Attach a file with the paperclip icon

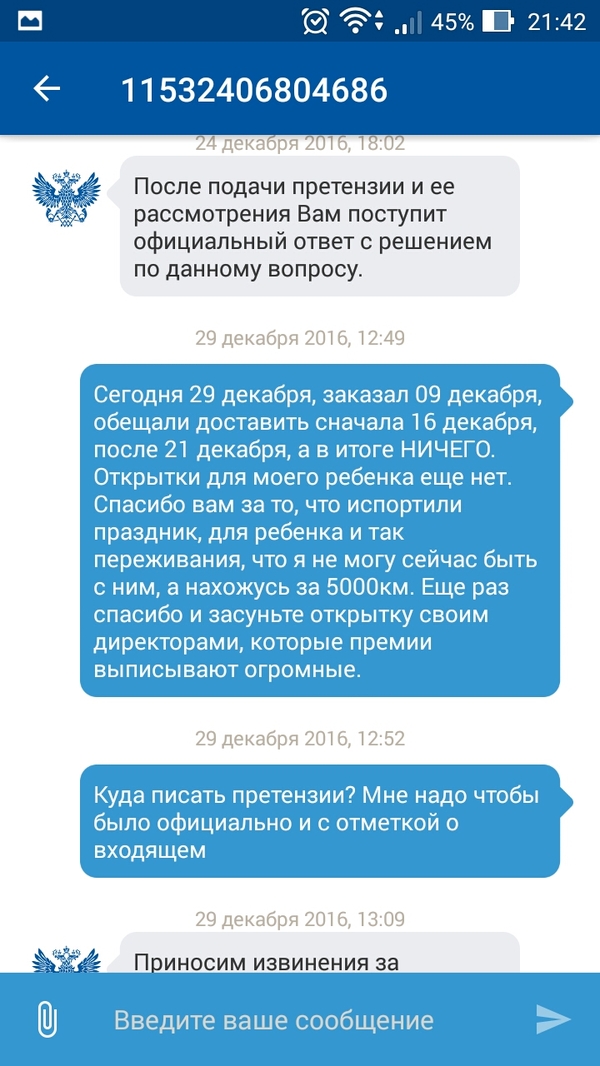(x=47, y=1020)
